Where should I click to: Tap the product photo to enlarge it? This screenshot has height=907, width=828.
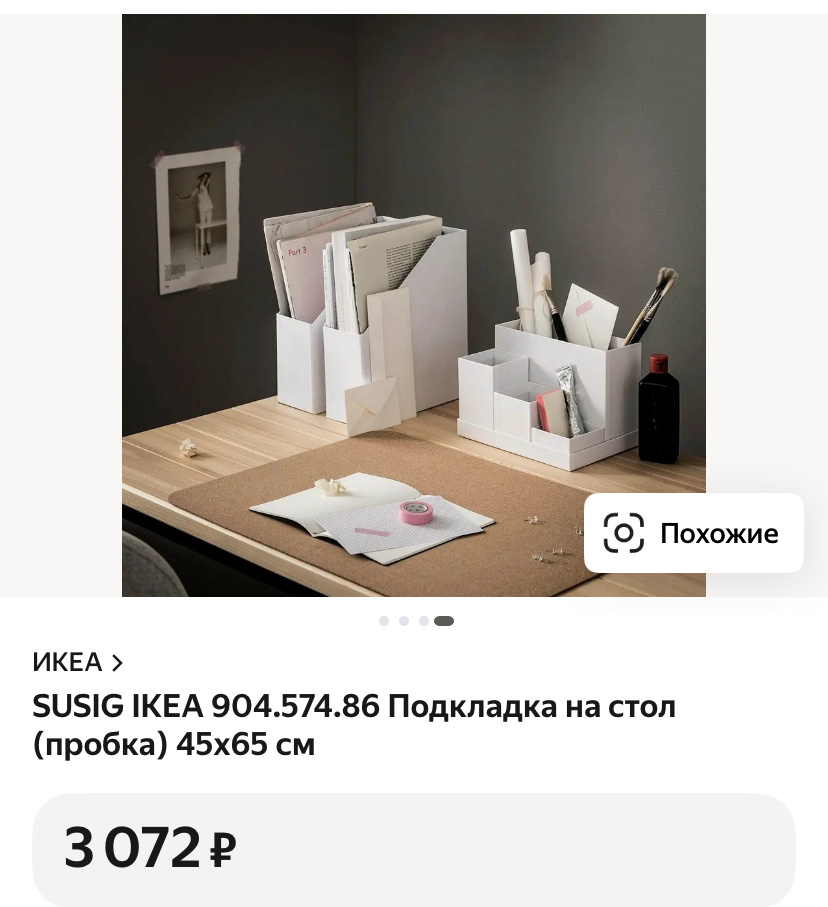(414, 300)
